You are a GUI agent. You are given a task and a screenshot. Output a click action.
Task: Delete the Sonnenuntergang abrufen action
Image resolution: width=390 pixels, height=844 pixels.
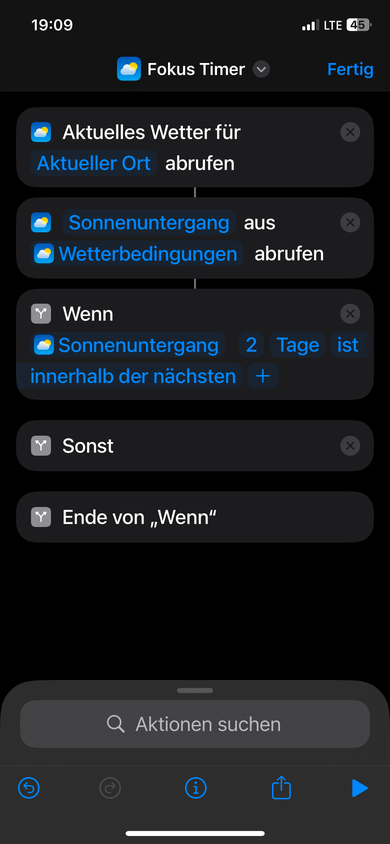[350, 222]
